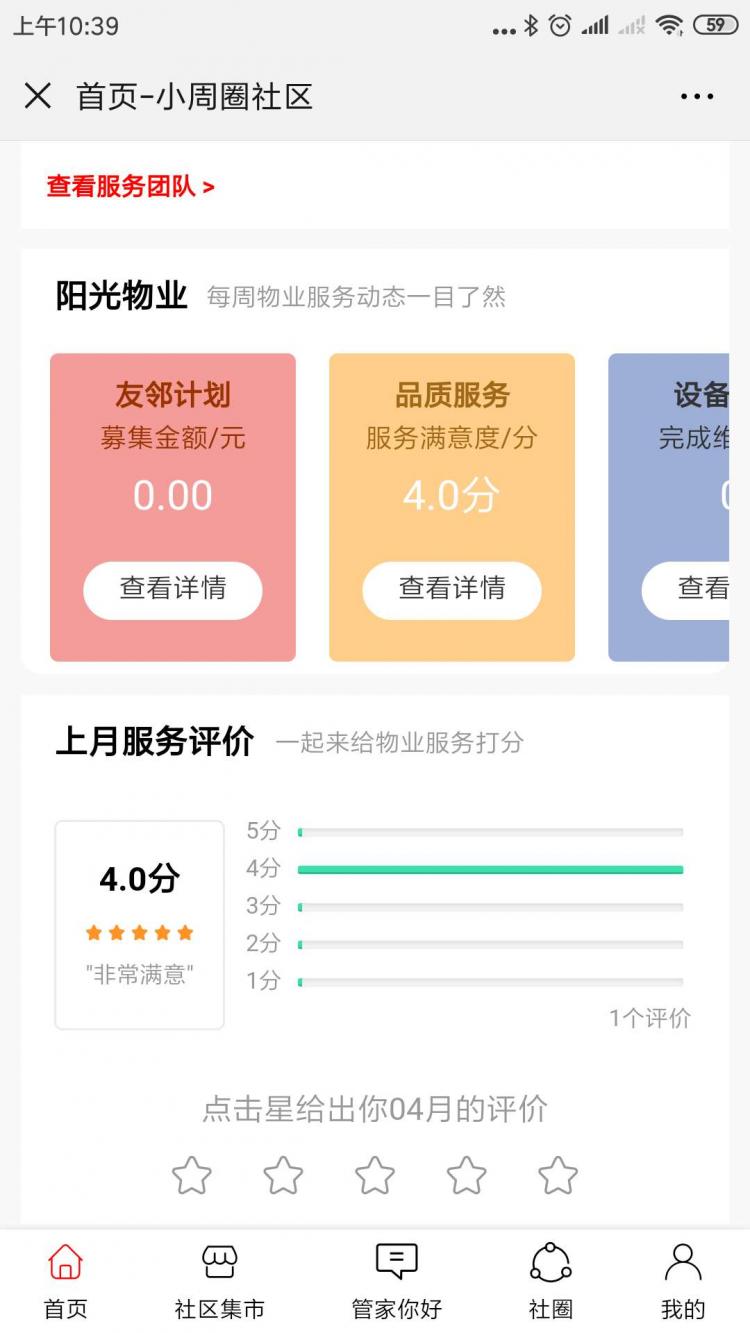Close the 小周圈社区 page

pyautogui.click(x=38, y=96)
